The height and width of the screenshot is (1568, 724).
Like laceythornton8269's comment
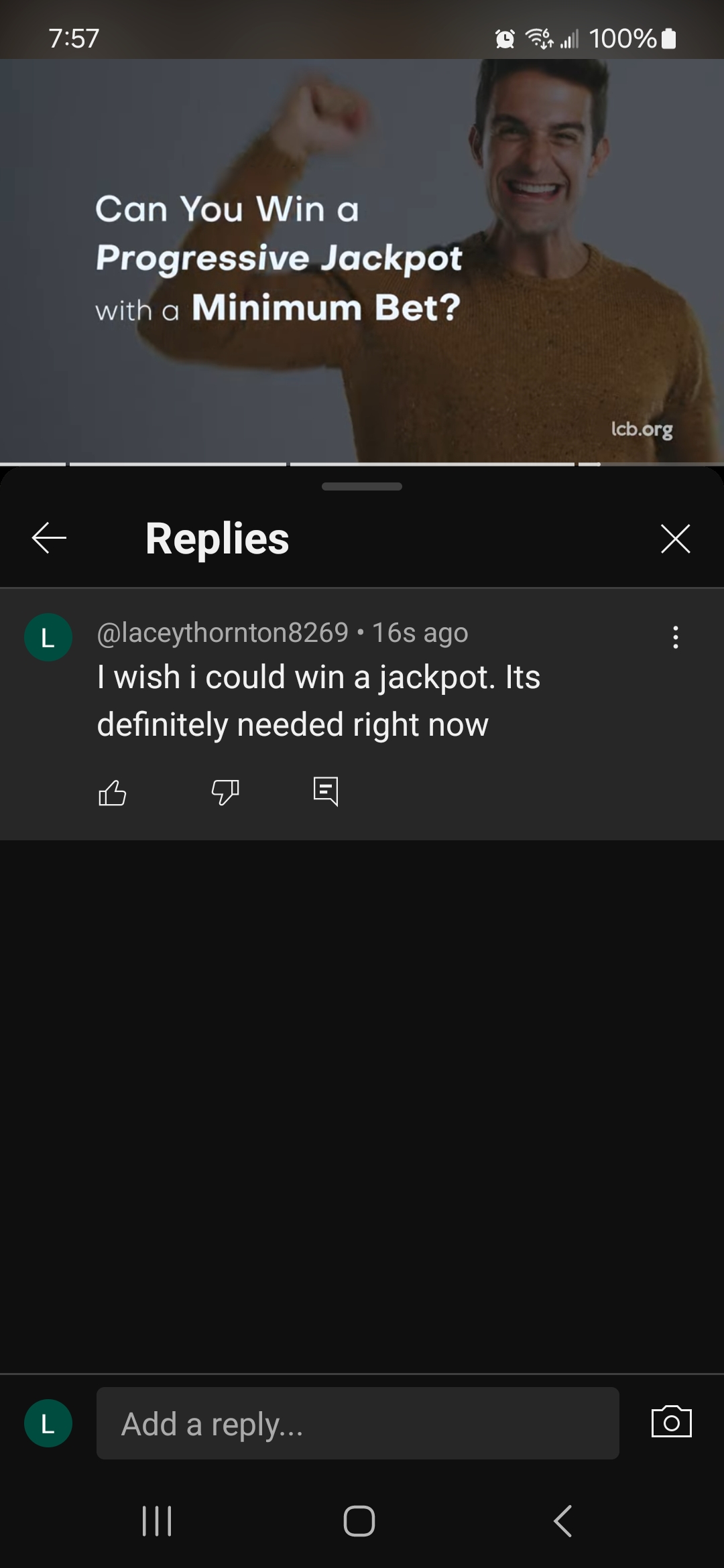tap(112, 793)
